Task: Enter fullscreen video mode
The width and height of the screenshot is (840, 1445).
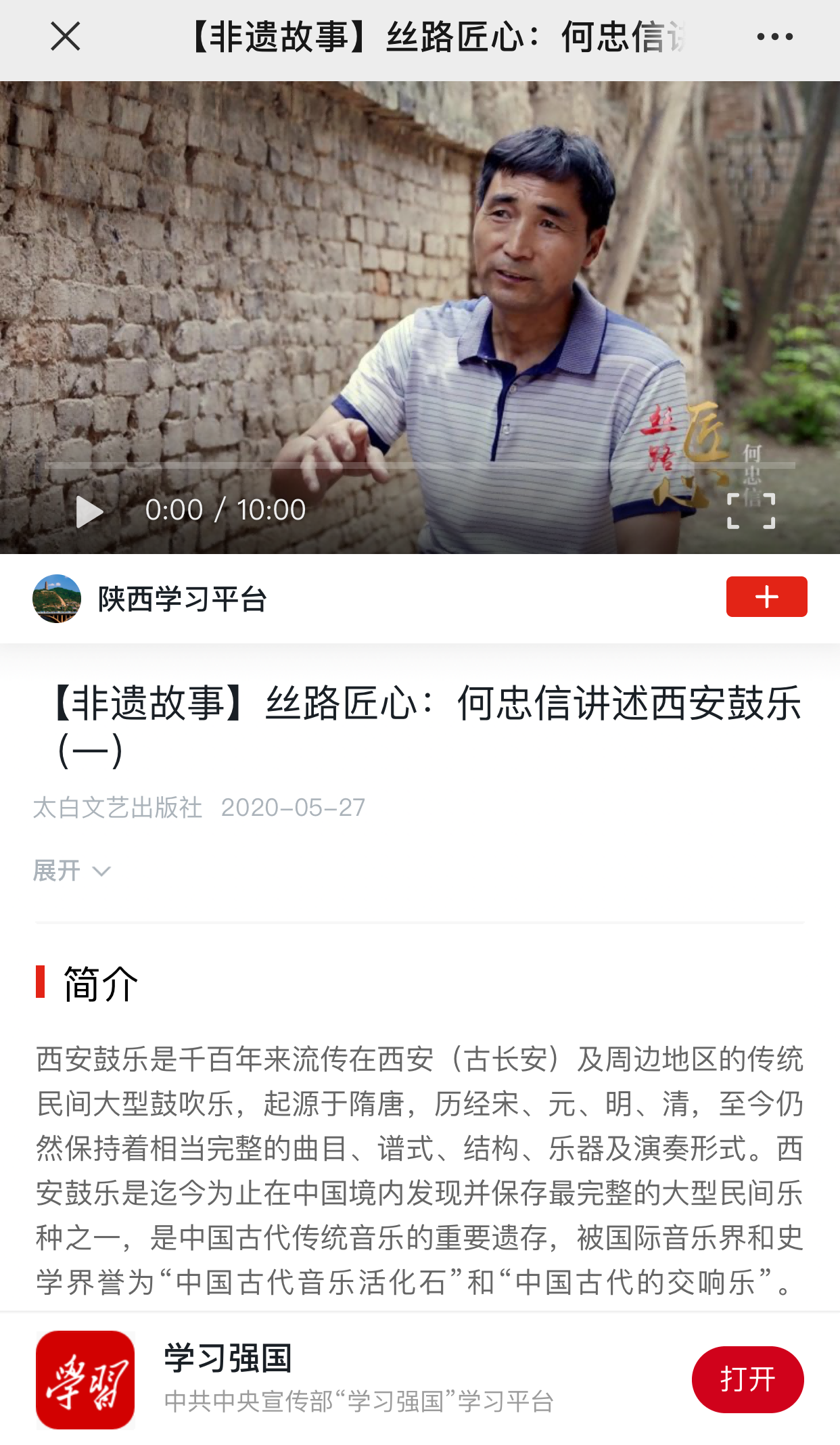Action: coord(751,511)
